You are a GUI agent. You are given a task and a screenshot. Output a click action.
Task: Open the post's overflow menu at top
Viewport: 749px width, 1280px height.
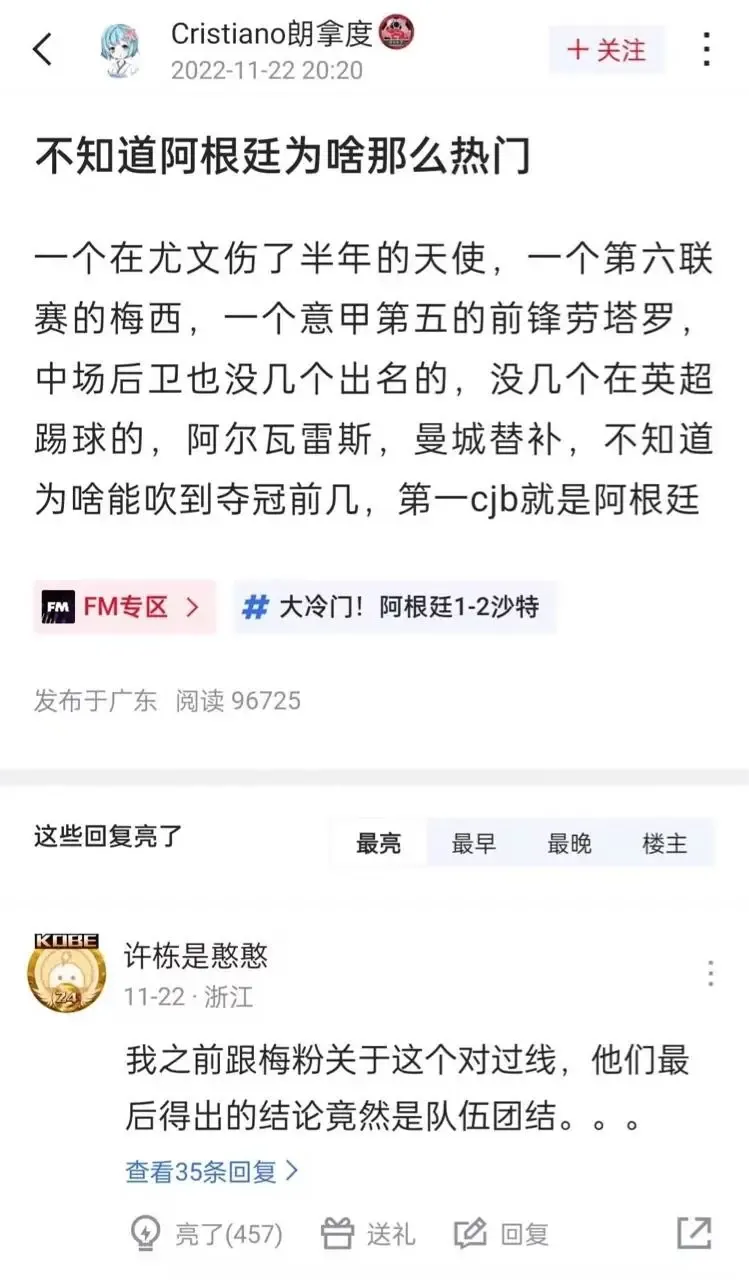[707, 49]
